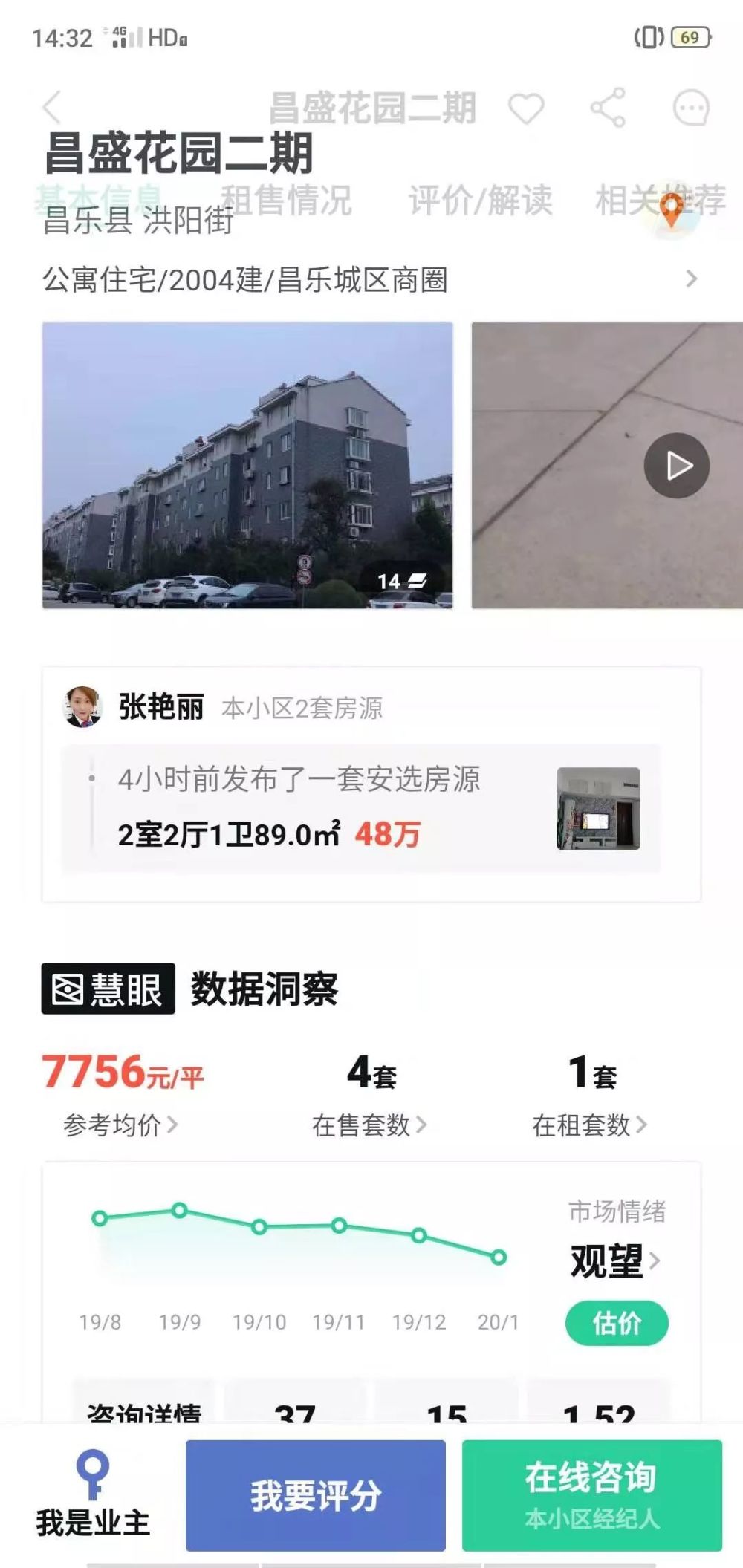Share this community page
Viewport: 743px width, 1568px height.
(608, 108)
